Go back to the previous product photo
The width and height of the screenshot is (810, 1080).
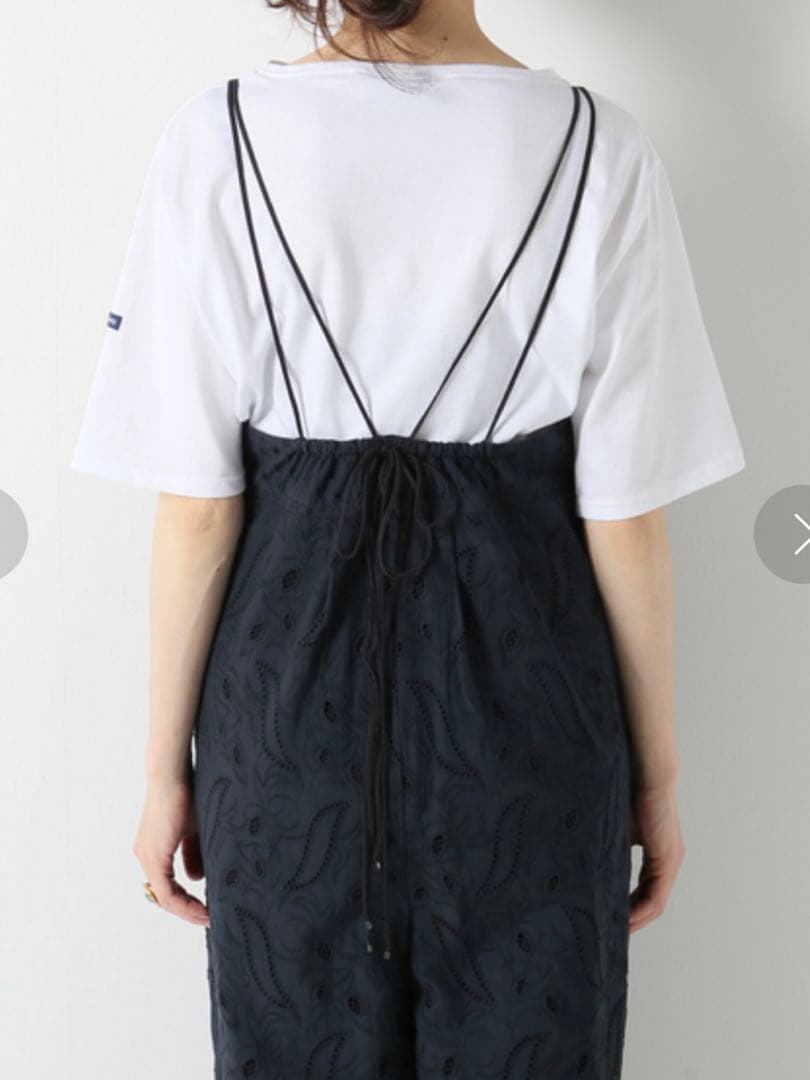[10, 535]
